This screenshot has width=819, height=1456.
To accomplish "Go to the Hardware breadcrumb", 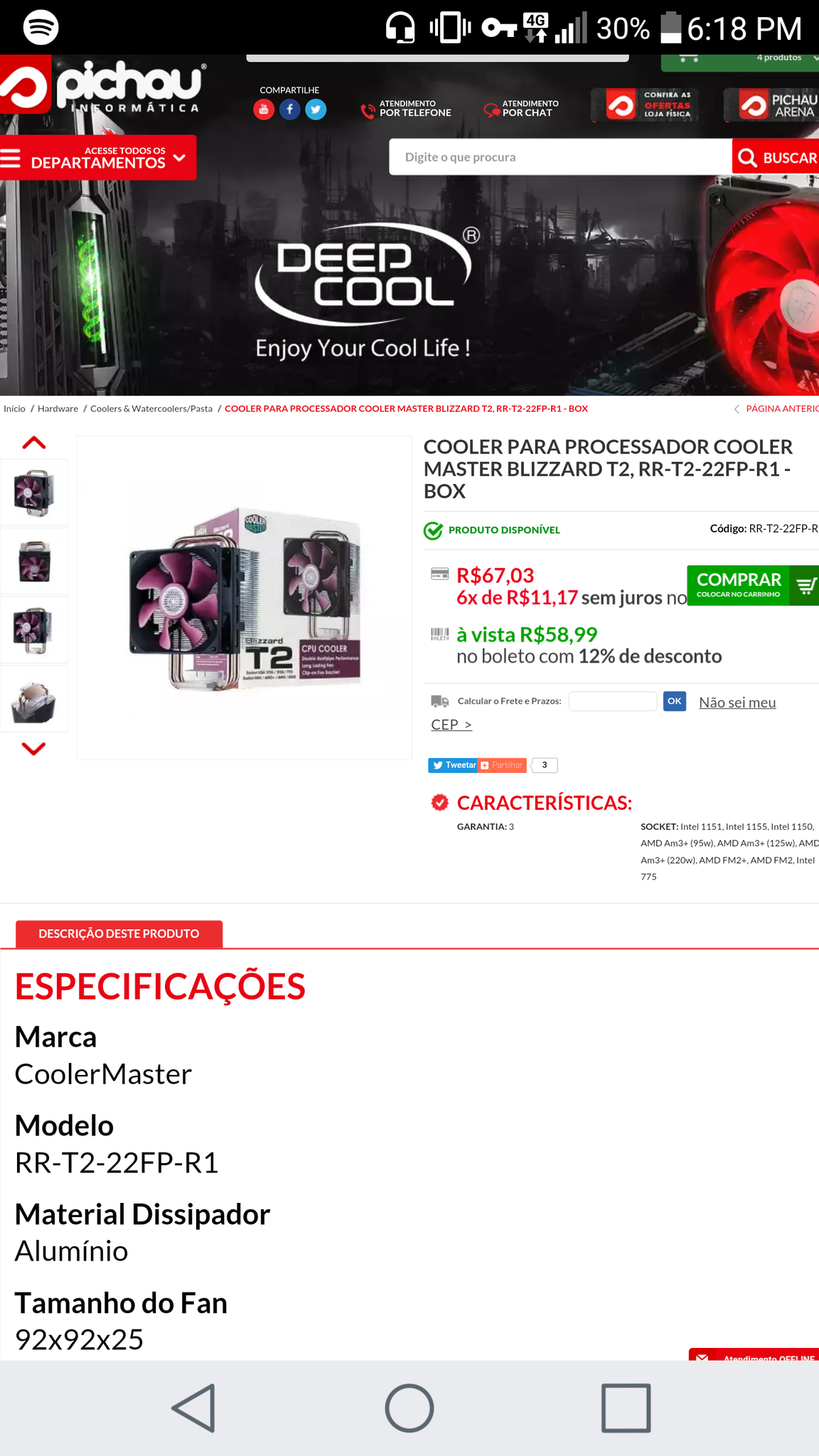I will (x=58, y=409).
